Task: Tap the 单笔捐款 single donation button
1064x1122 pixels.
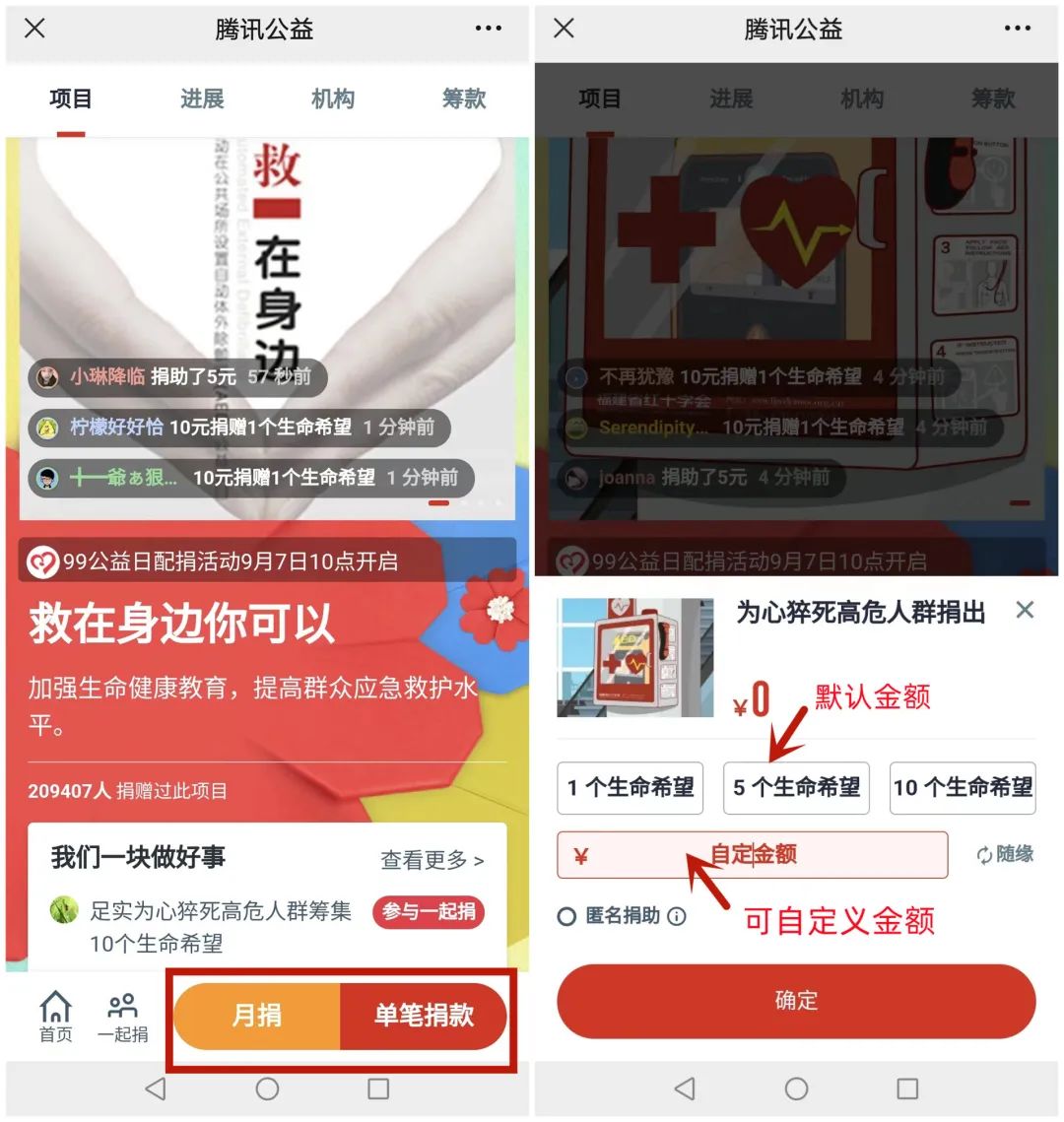Action: click(x=424, y=1015)
